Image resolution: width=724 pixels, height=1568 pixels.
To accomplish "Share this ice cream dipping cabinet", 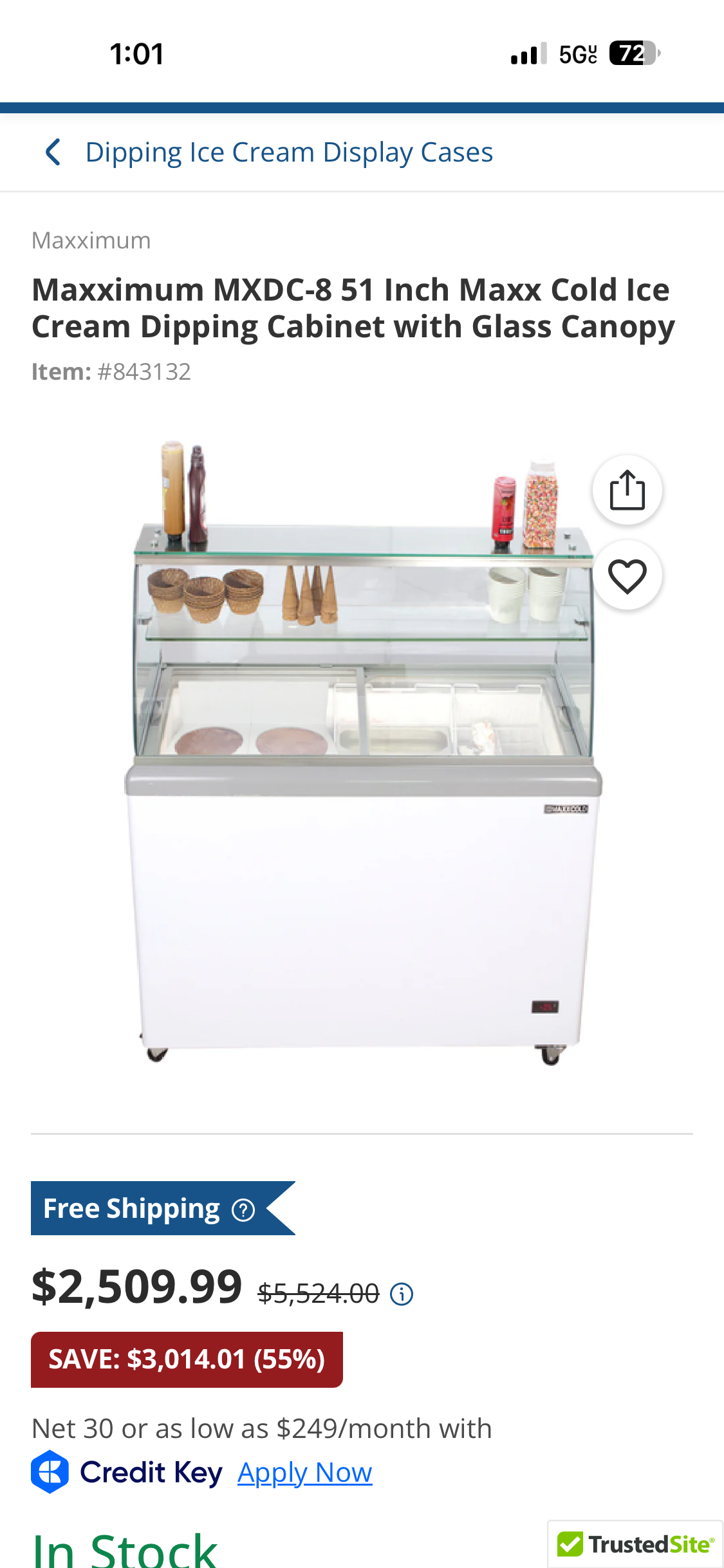I will 627,490.
